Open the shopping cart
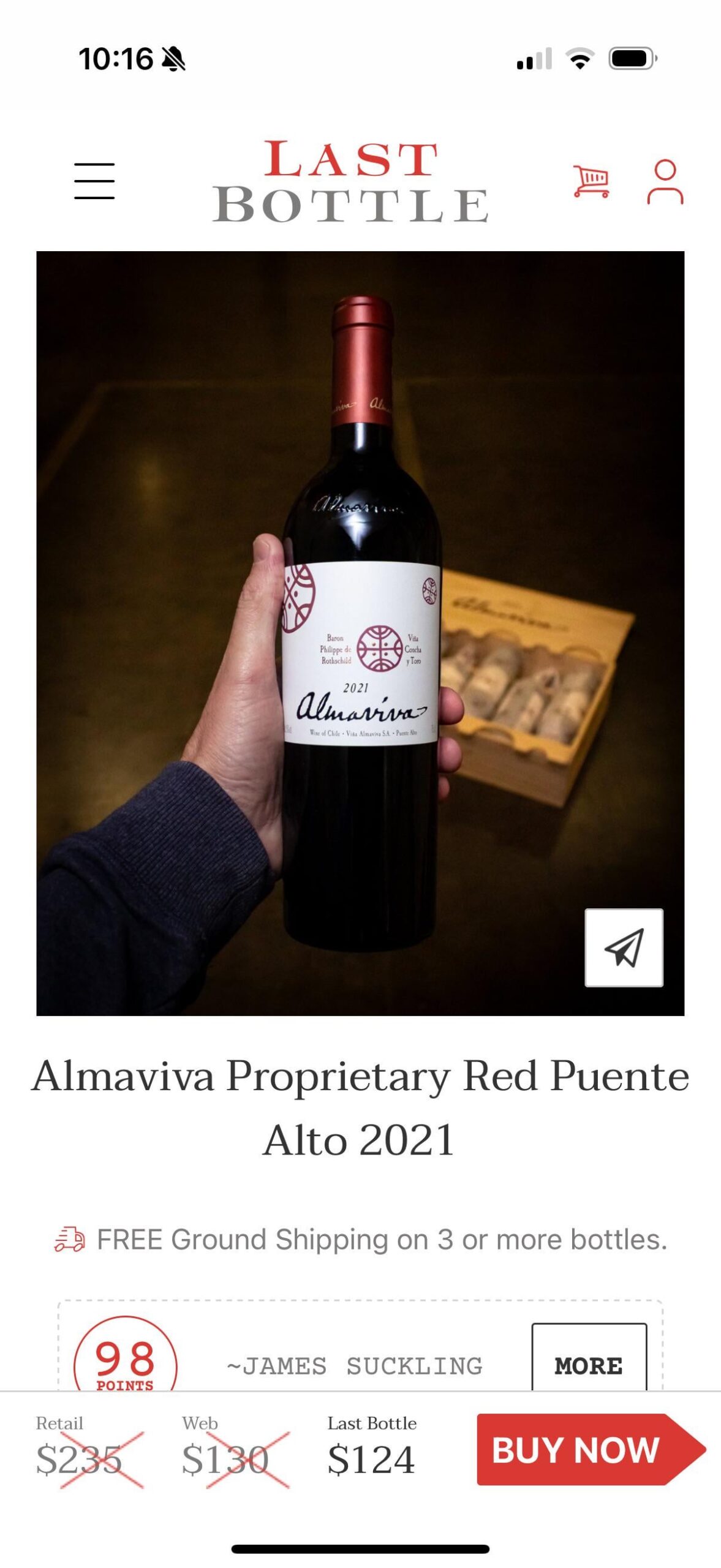 coord(591,181)
